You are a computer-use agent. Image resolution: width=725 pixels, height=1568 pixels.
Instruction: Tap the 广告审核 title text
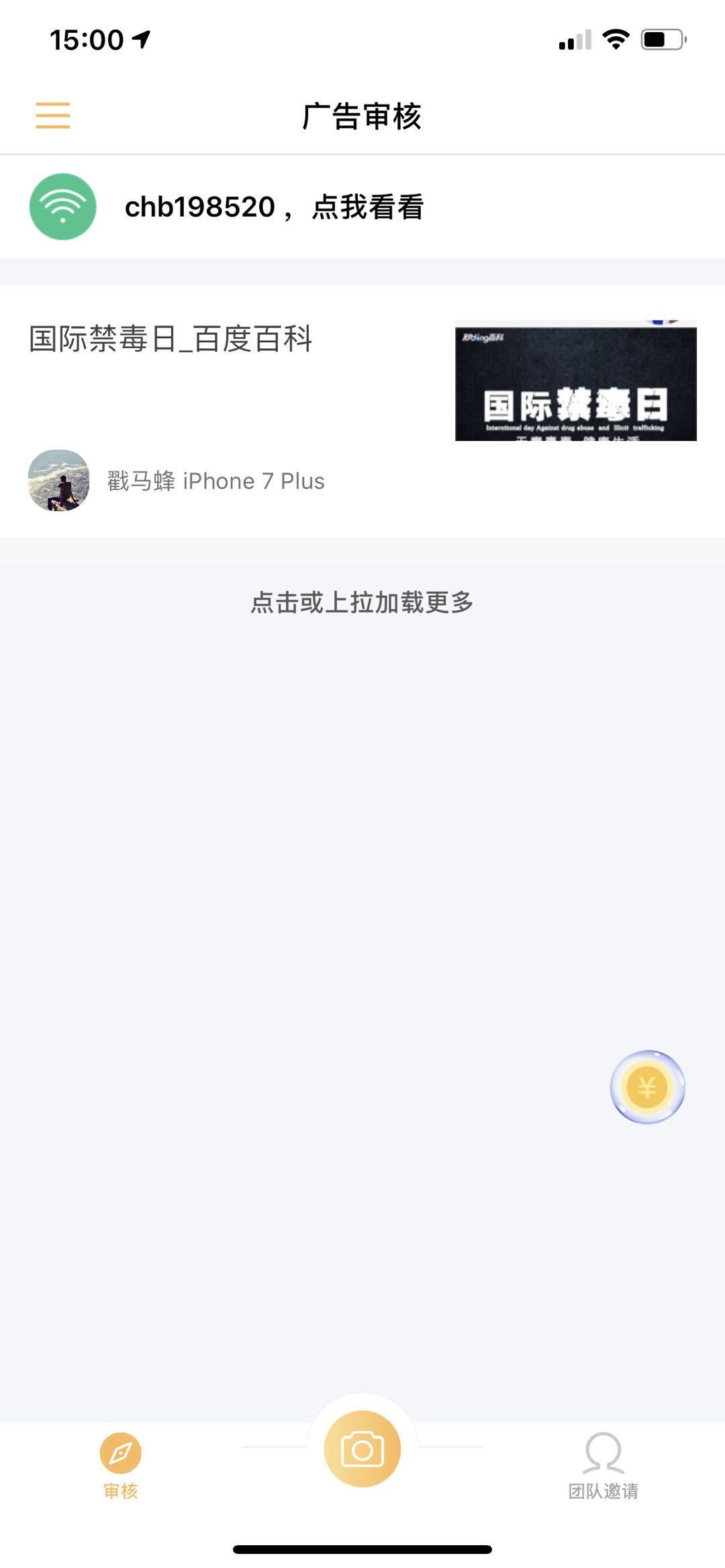pyautogui.click(x=362, y=114)
